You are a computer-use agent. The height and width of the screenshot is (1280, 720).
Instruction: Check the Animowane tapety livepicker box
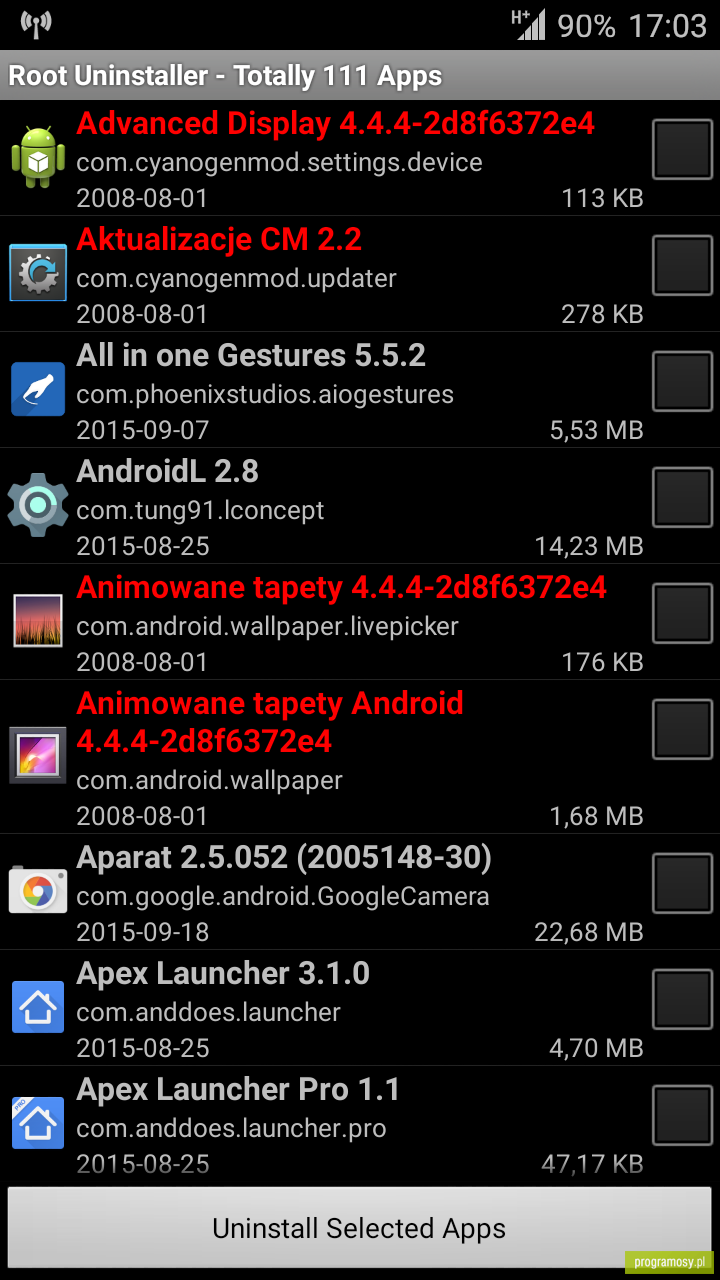(x=682, y=614)
